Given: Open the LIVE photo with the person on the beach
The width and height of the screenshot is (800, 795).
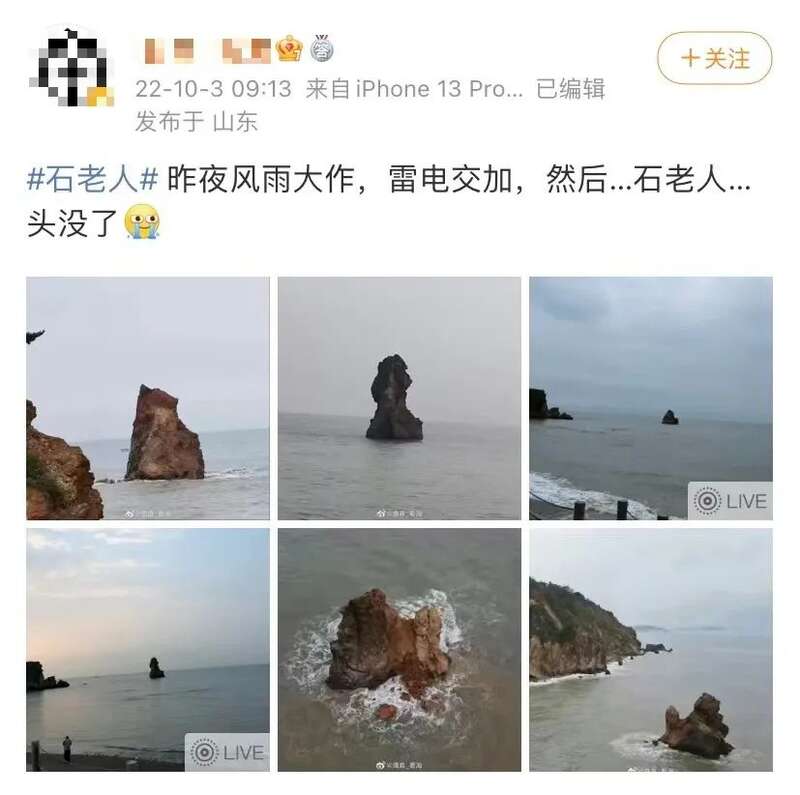Looking at the screenshot, I should coord(148,649).
